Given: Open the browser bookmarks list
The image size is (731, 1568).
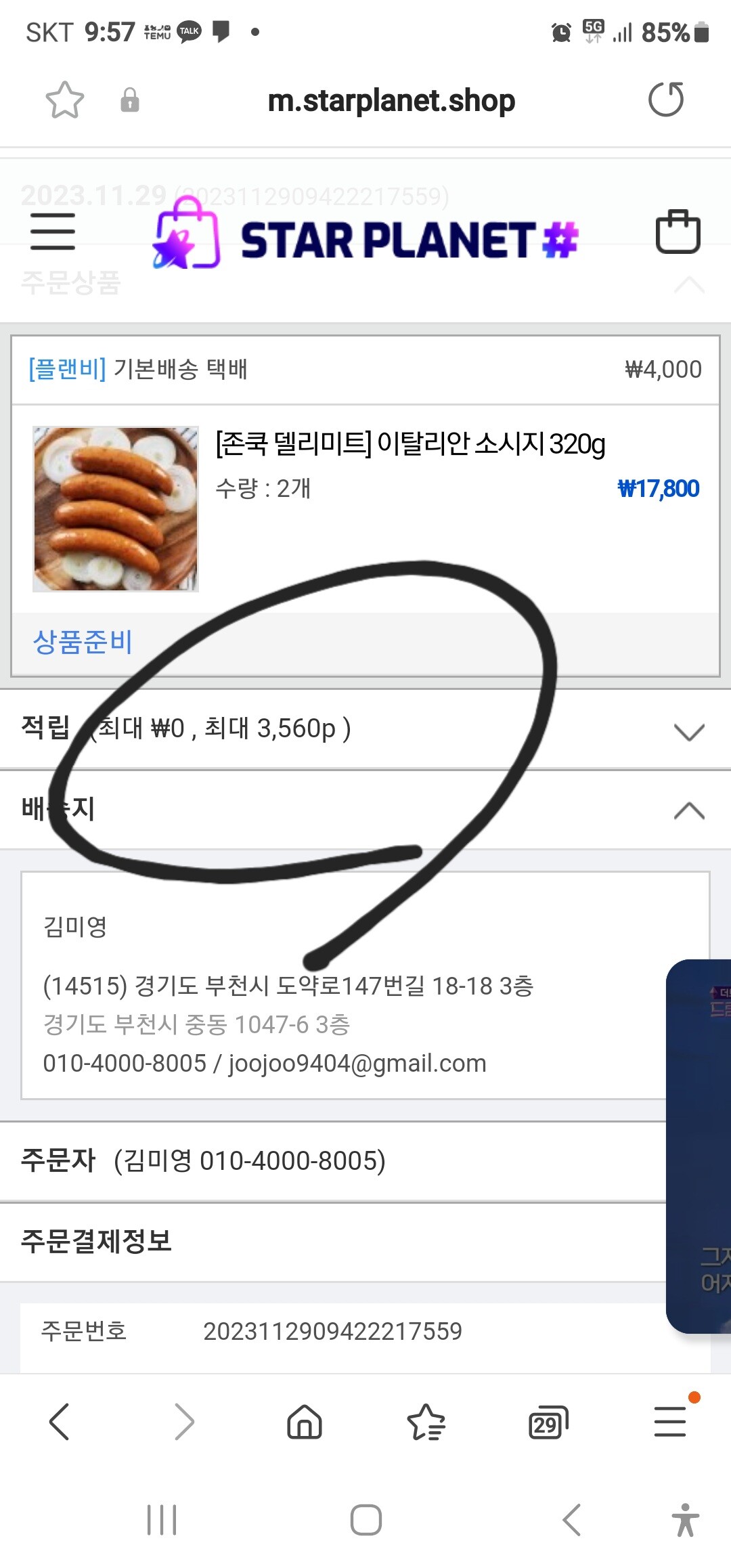Looking at the screenshot, I should coord(426,1421).
